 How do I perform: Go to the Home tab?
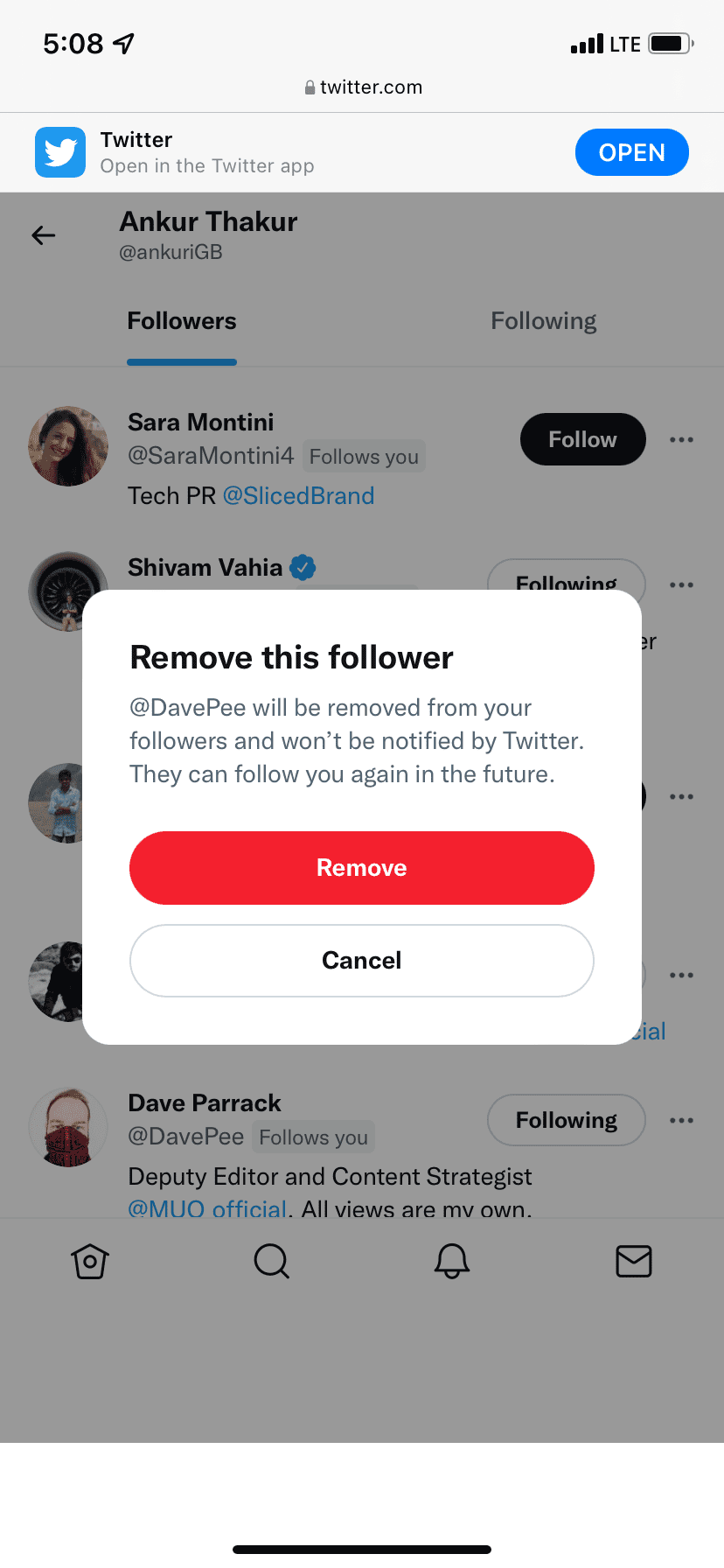pos(90,1261)
